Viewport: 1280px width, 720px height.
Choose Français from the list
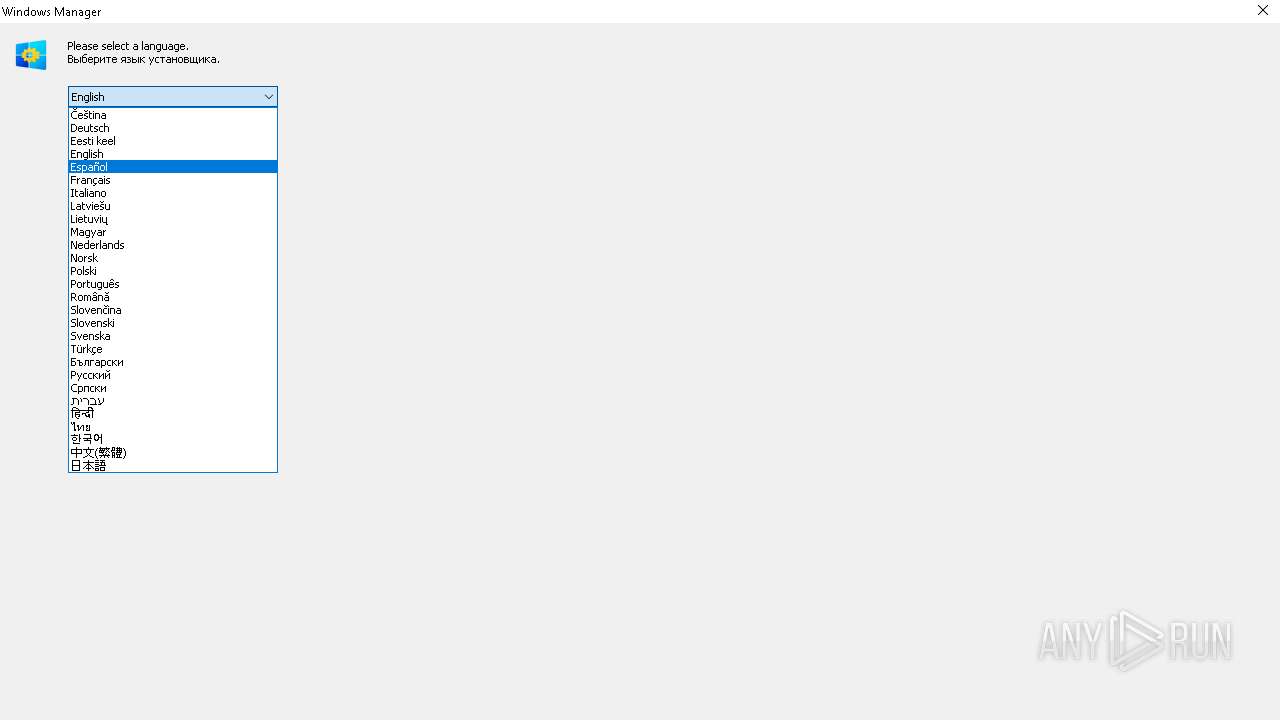[x=90, y=180]
